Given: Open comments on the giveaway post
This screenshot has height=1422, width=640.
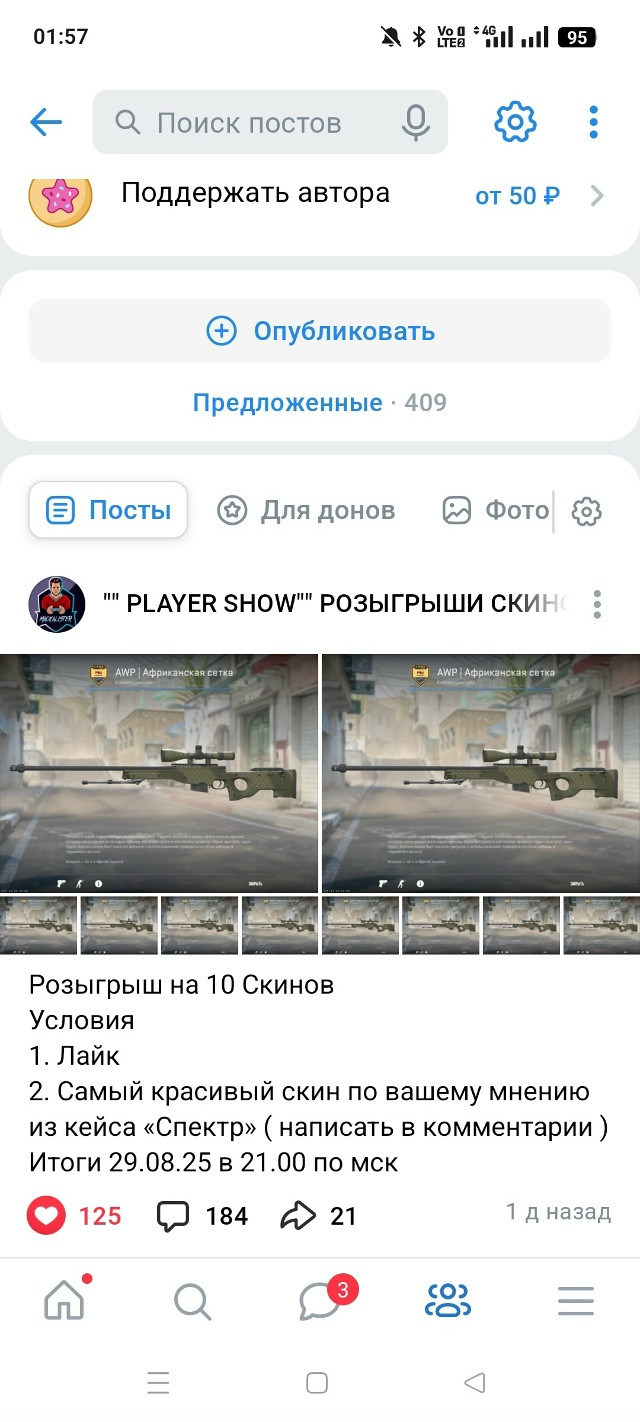Looking at the screenshot, I should coord(203,1216).
